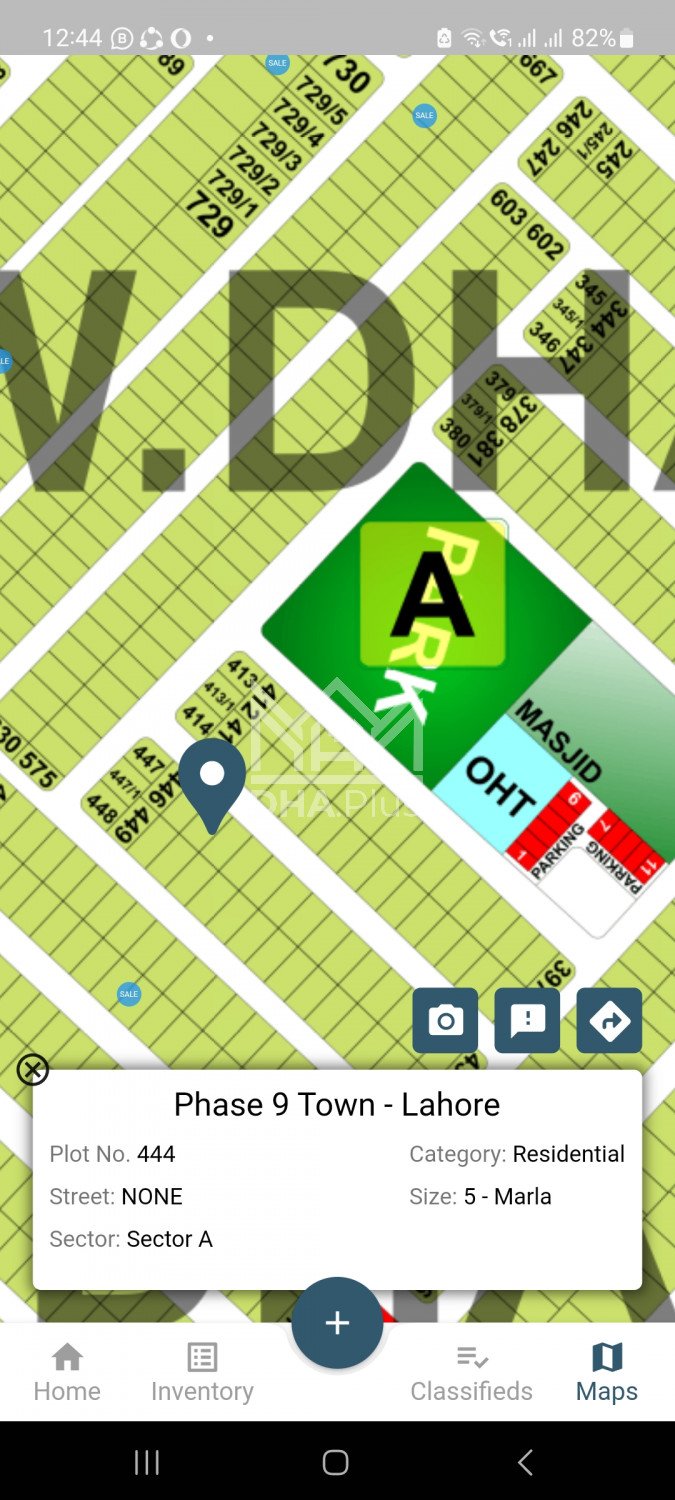675x1500 pixels.
Task: Get directions with the arrow icon
Action: [x=609, y=1020]
